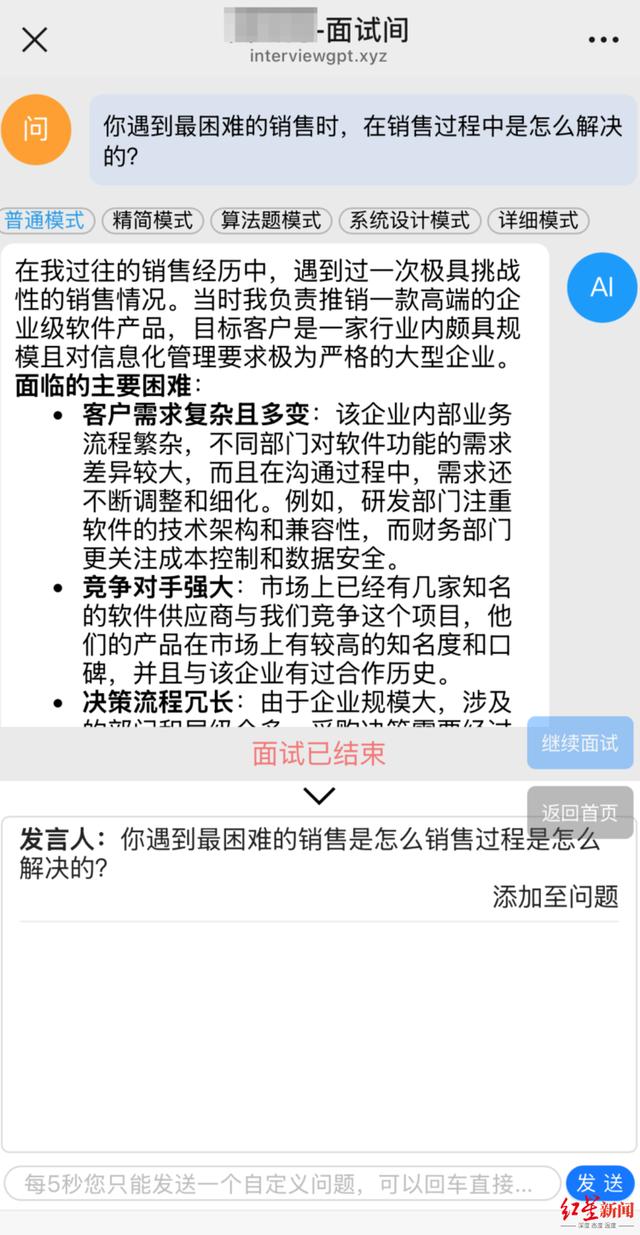Switch to 系统设计模式
This screenshot has height=1235, width=640.
pos(410,220)
